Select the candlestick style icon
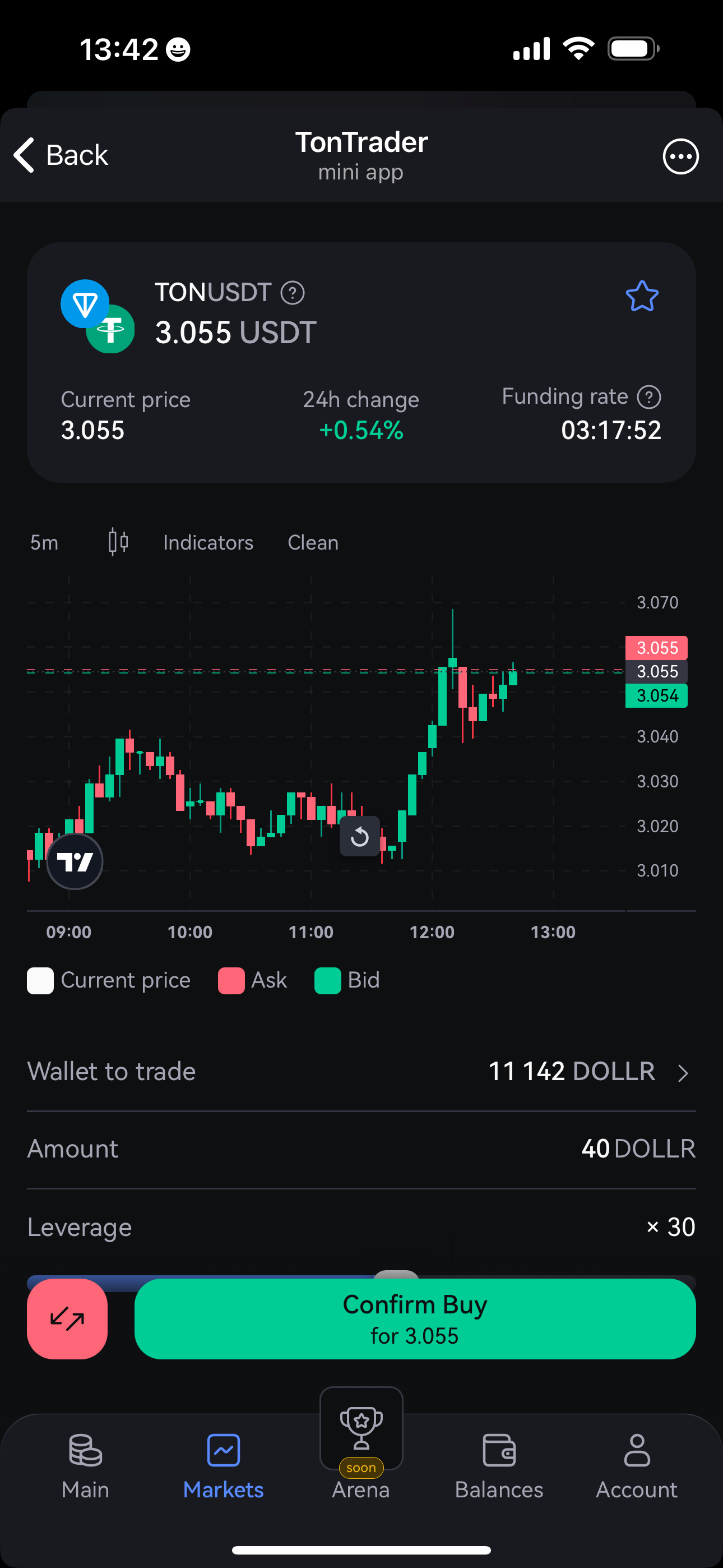 pos(118,541)
